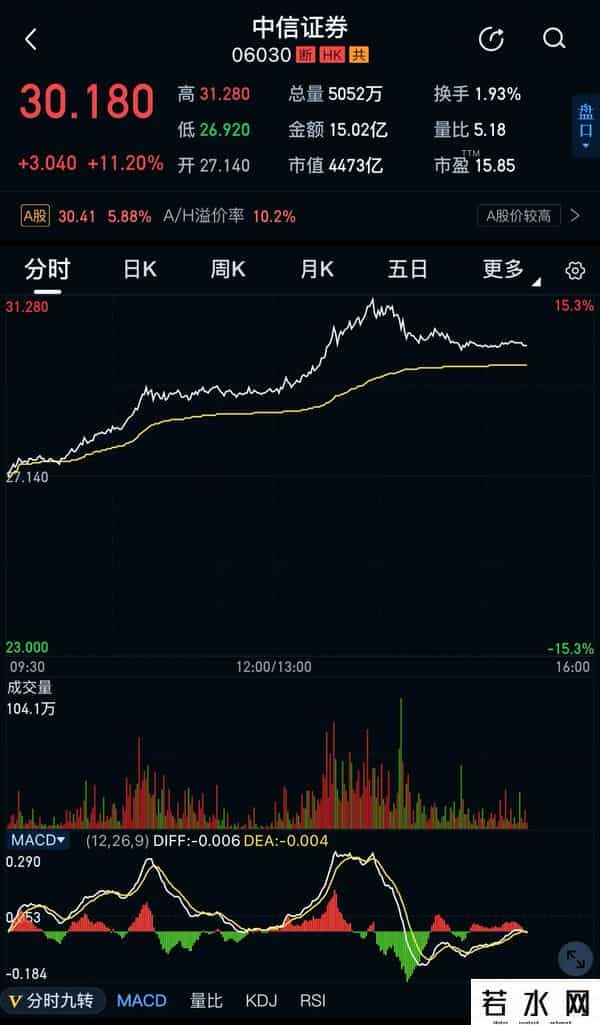Select the 周K chart tab

(228, 269)
